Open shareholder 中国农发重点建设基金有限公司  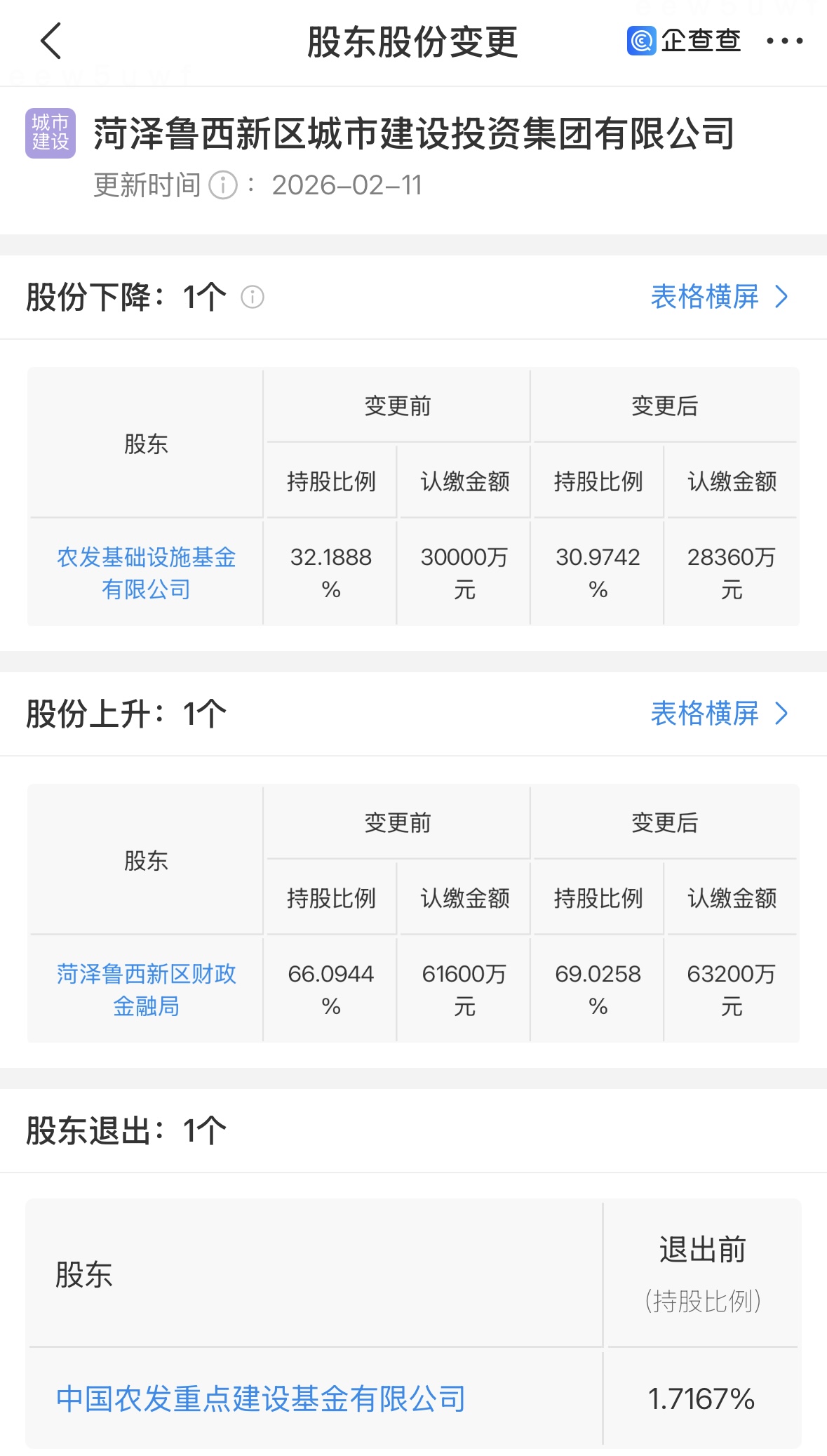261,1398
